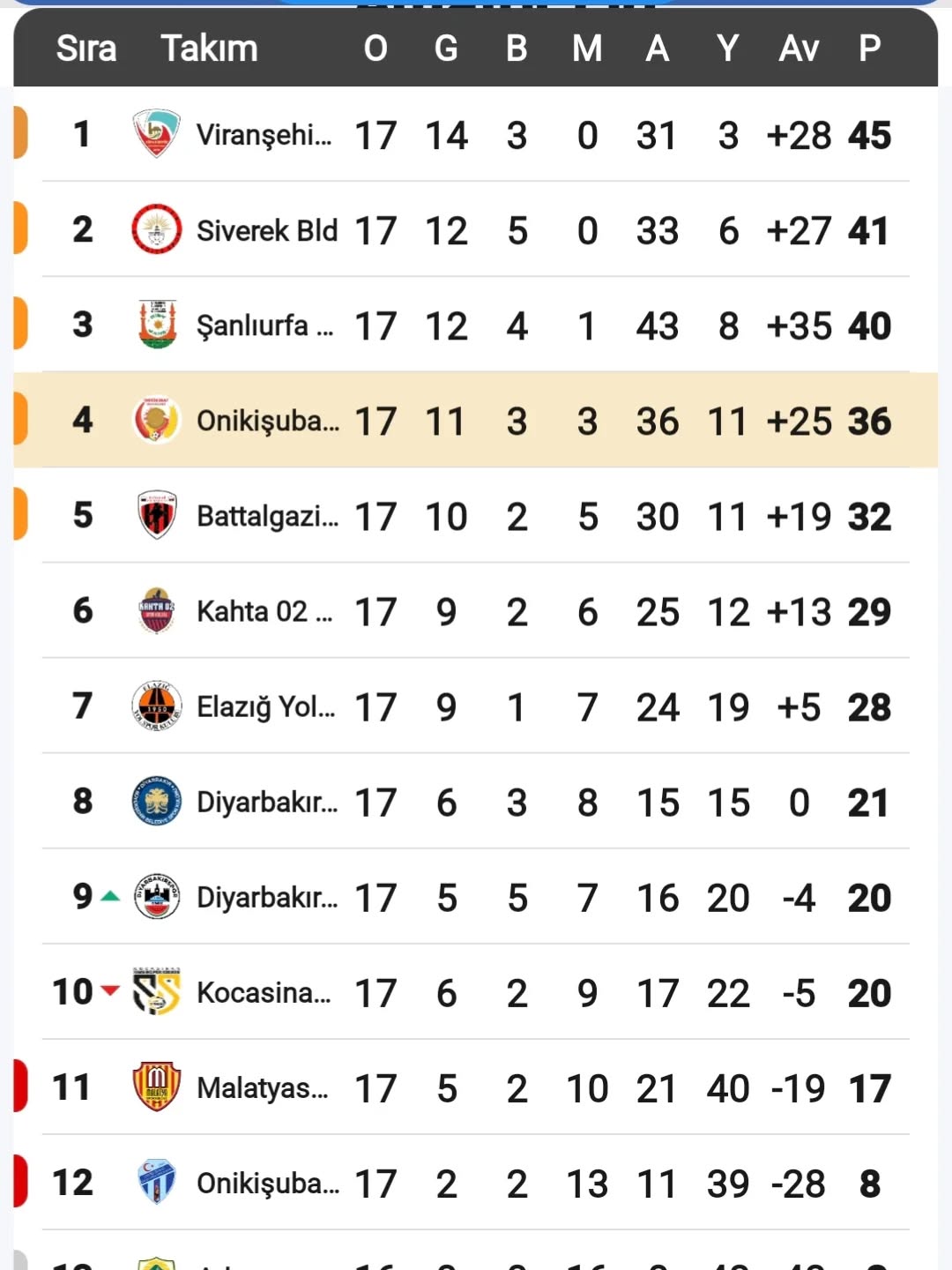The height and width of the screenshot is (1270, 952).
Task: Open Diyarbakır... row ranked 9
Action: [x=267, y=897]
